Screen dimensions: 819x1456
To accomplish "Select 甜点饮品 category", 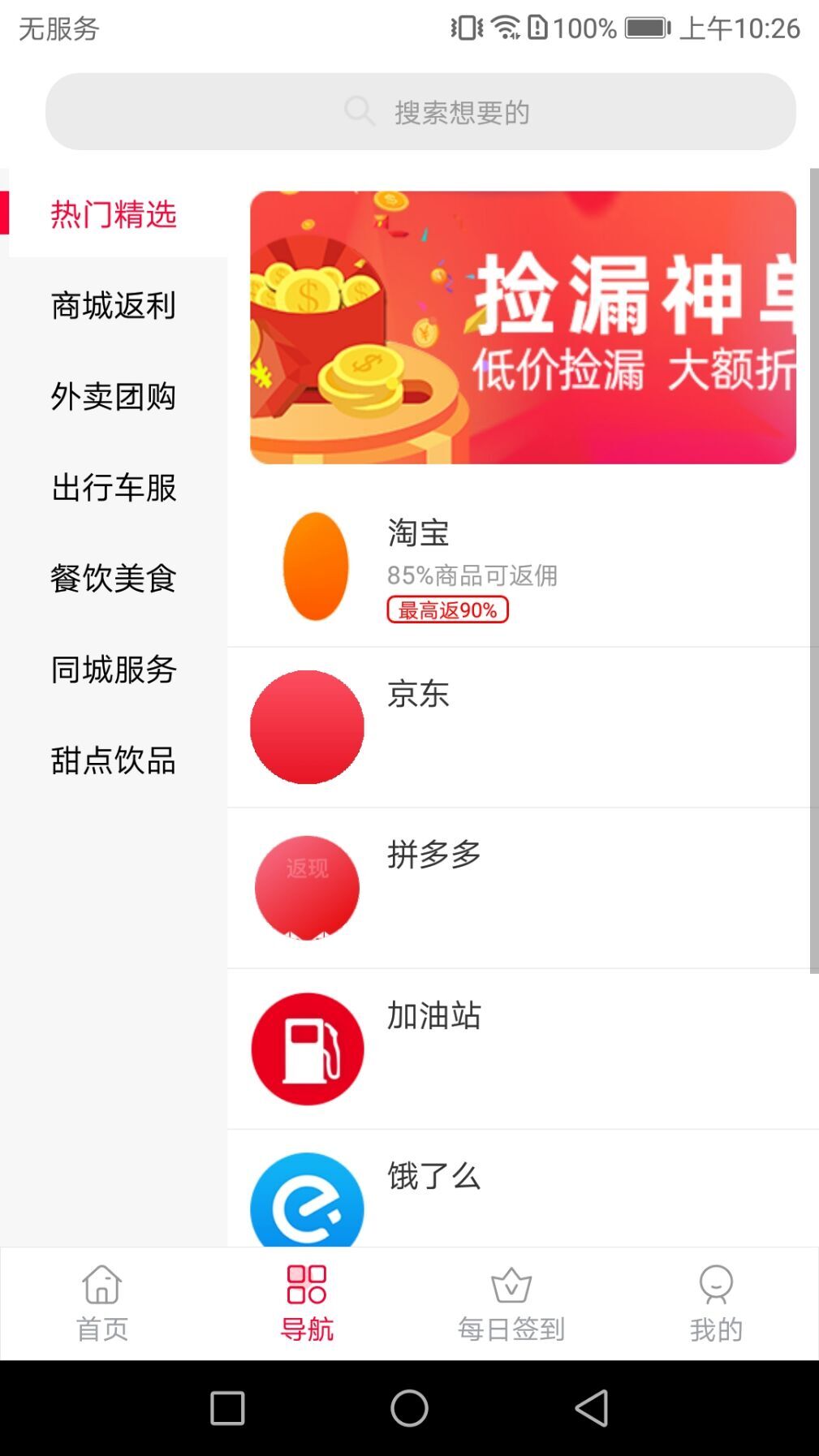I will pos(114,760).
